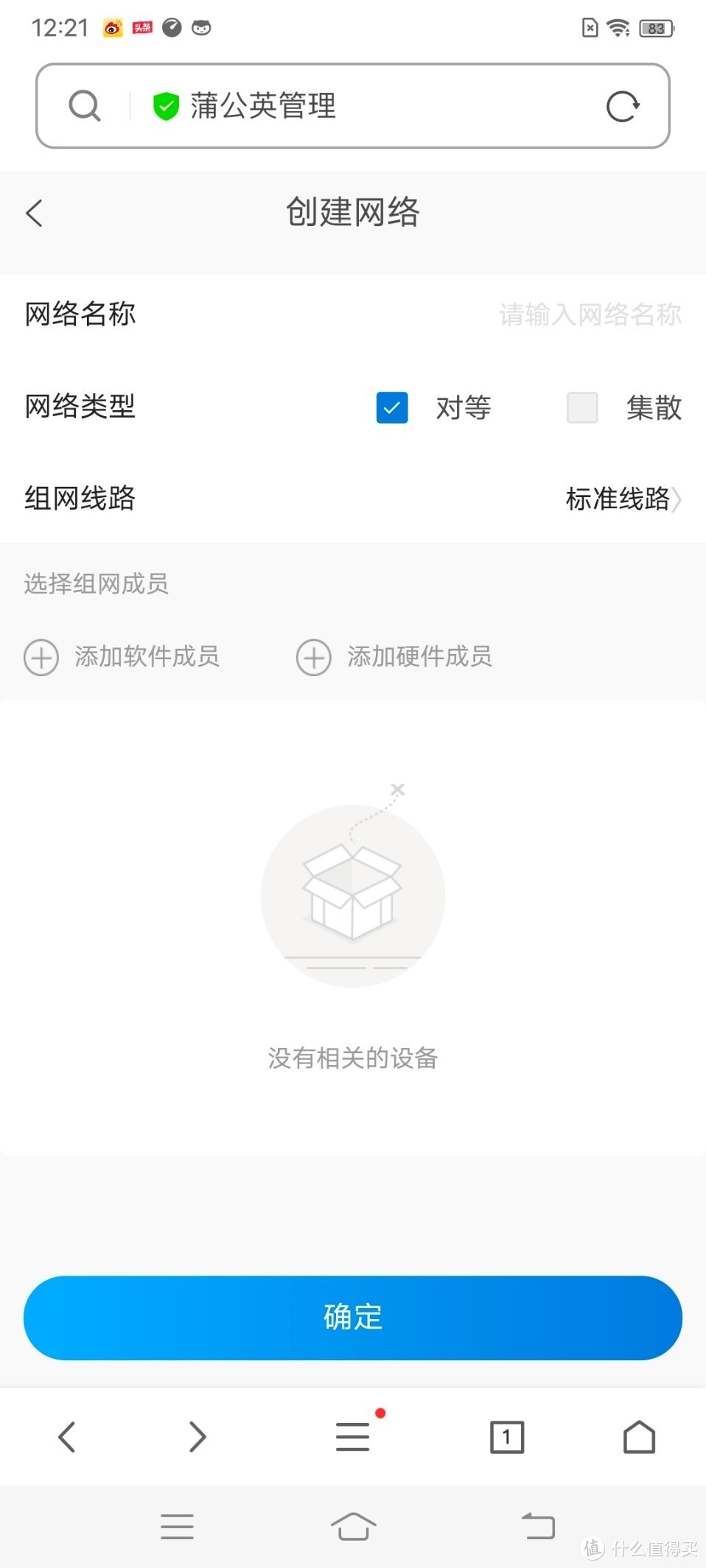Tap the battery indicator showing 83

[654, 28]
